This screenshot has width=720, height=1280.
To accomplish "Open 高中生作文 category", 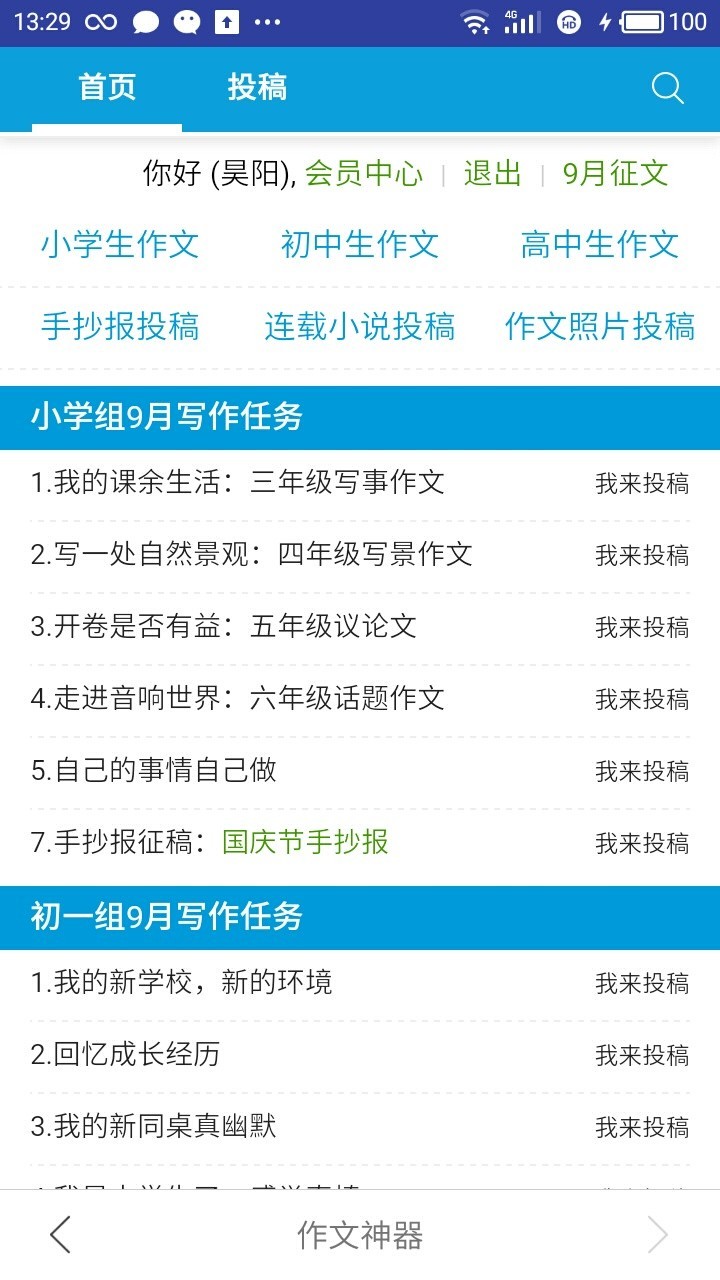I will (599, 244).
